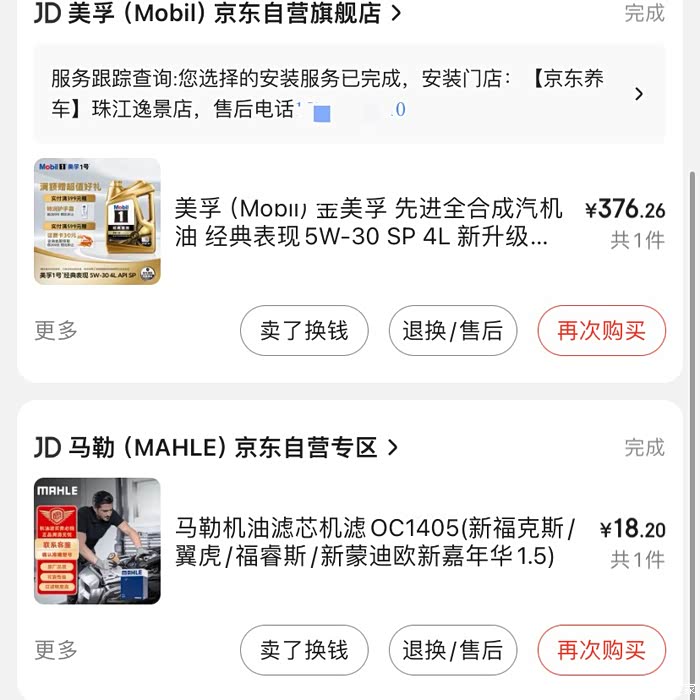
Task: Open the 马勒机油滤芯 OC1405 product image
Action: pos(97,541)
